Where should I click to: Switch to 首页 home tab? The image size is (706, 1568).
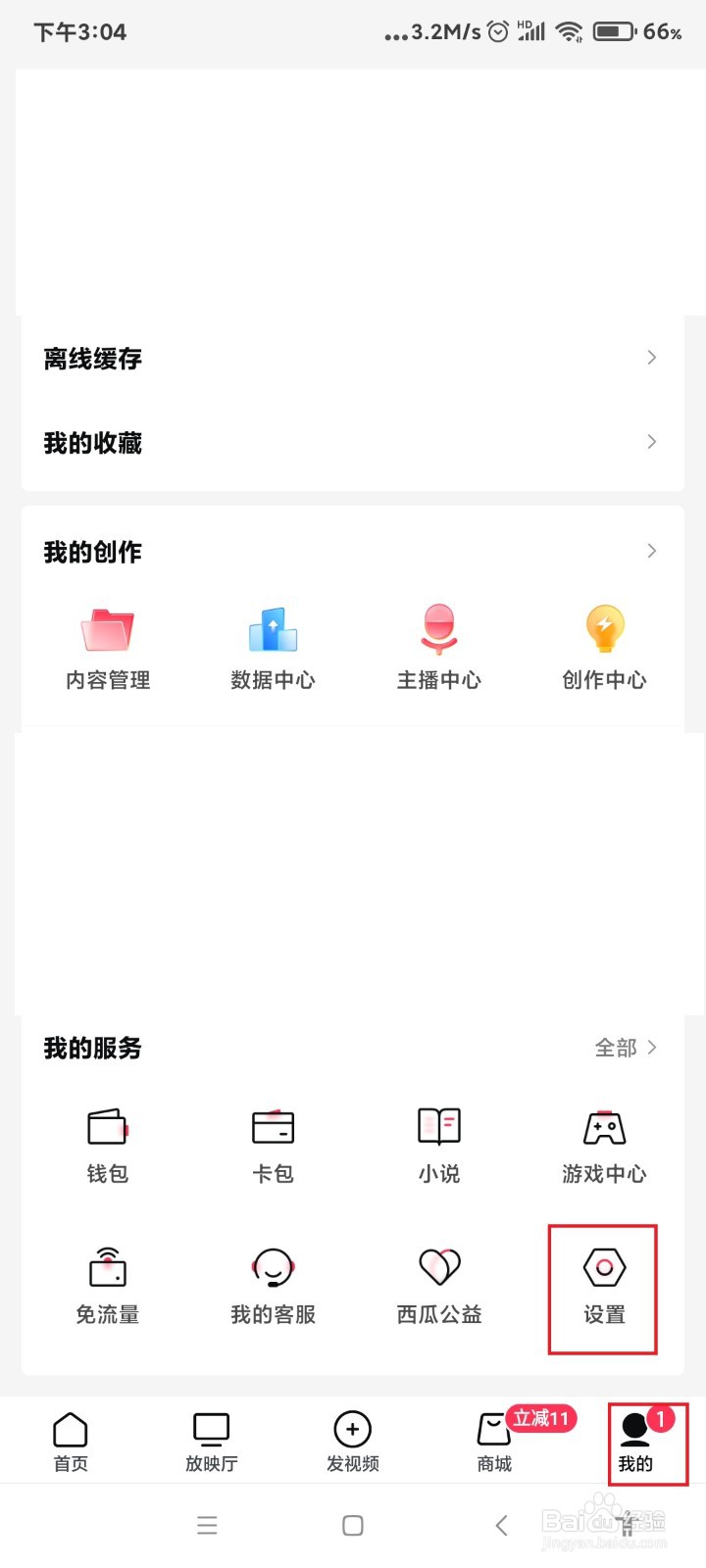pyautogui.click(x=71, y=1443)
